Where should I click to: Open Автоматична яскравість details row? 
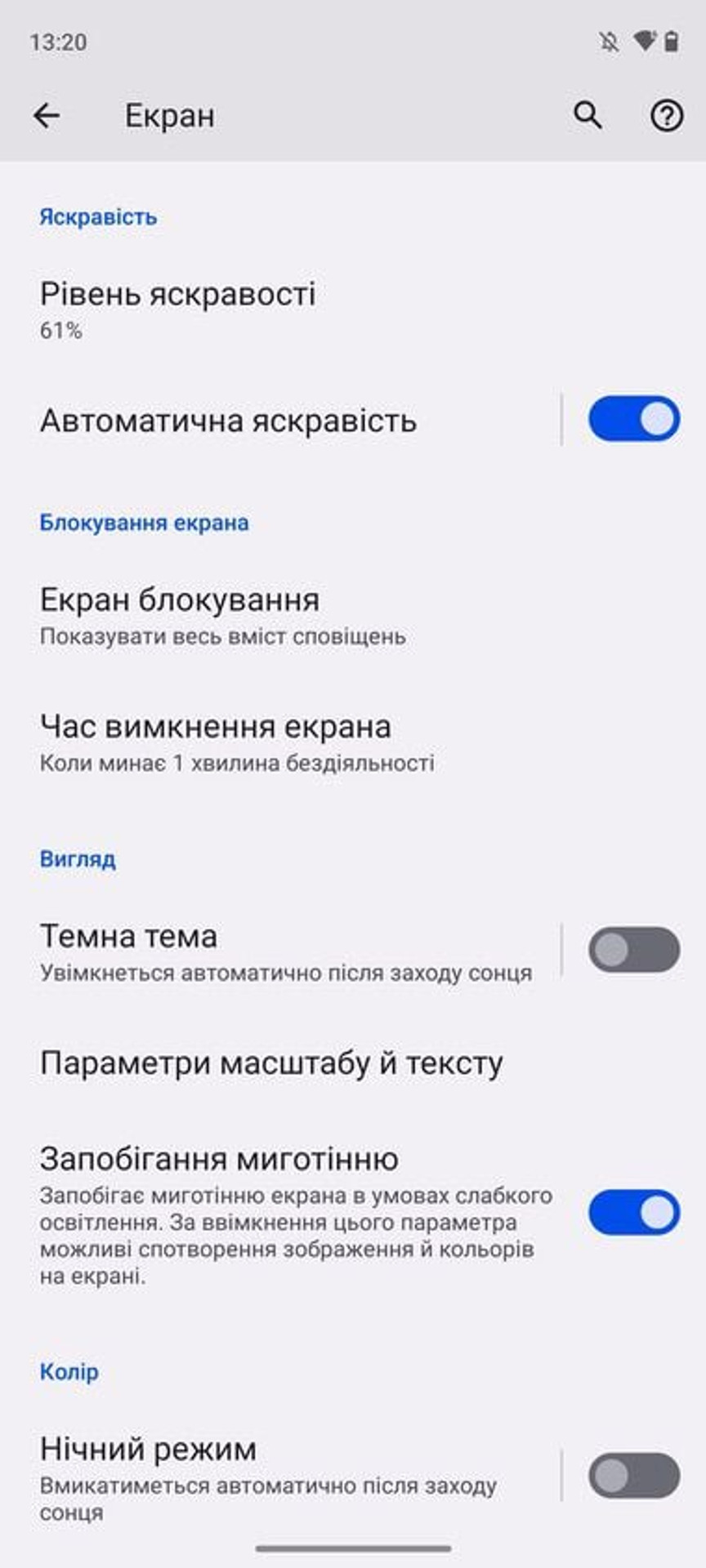pos(280,421)
